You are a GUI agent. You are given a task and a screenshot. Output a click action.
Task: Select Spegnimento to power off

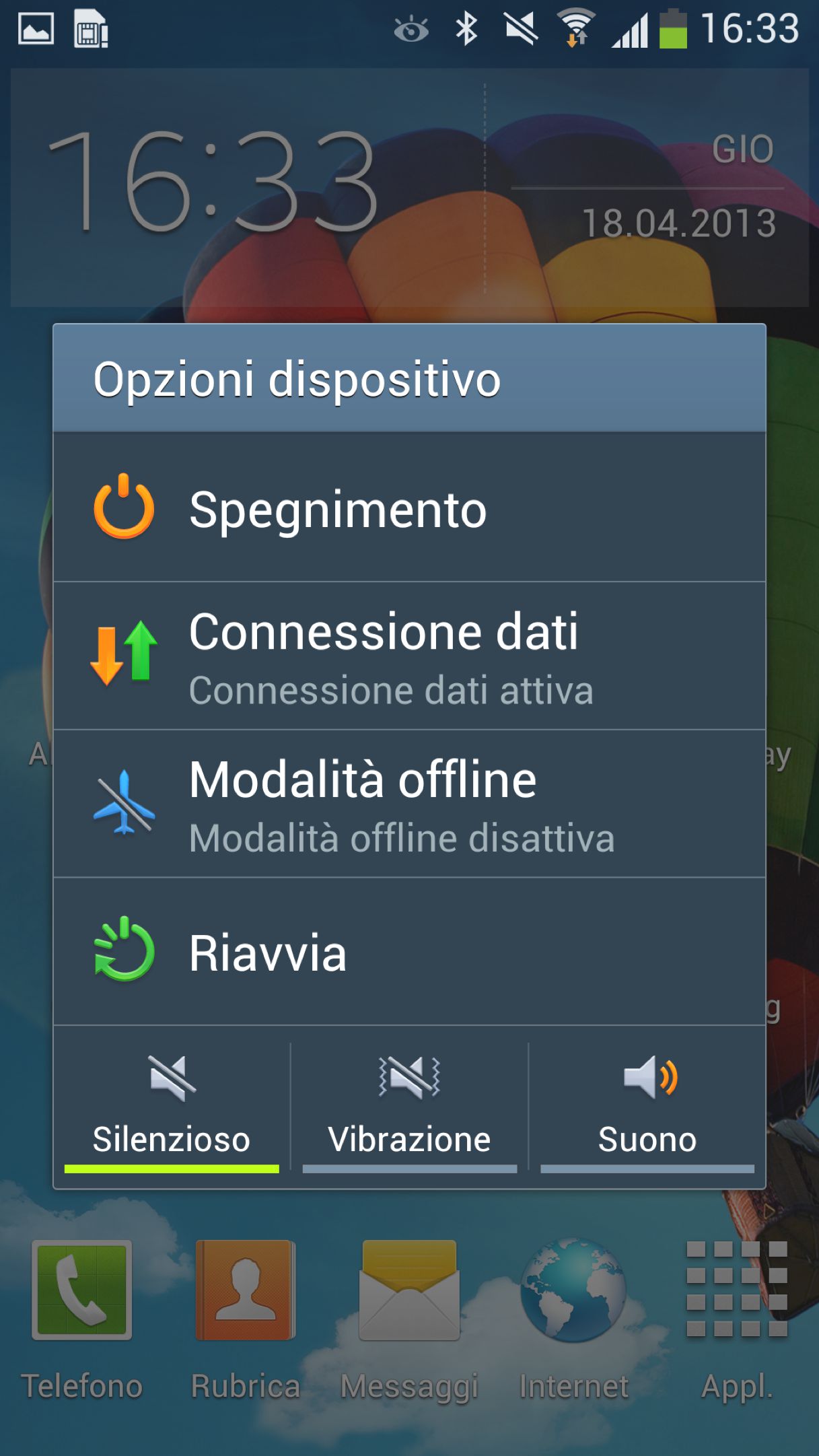pyautogui.click(x=409, y=508)
